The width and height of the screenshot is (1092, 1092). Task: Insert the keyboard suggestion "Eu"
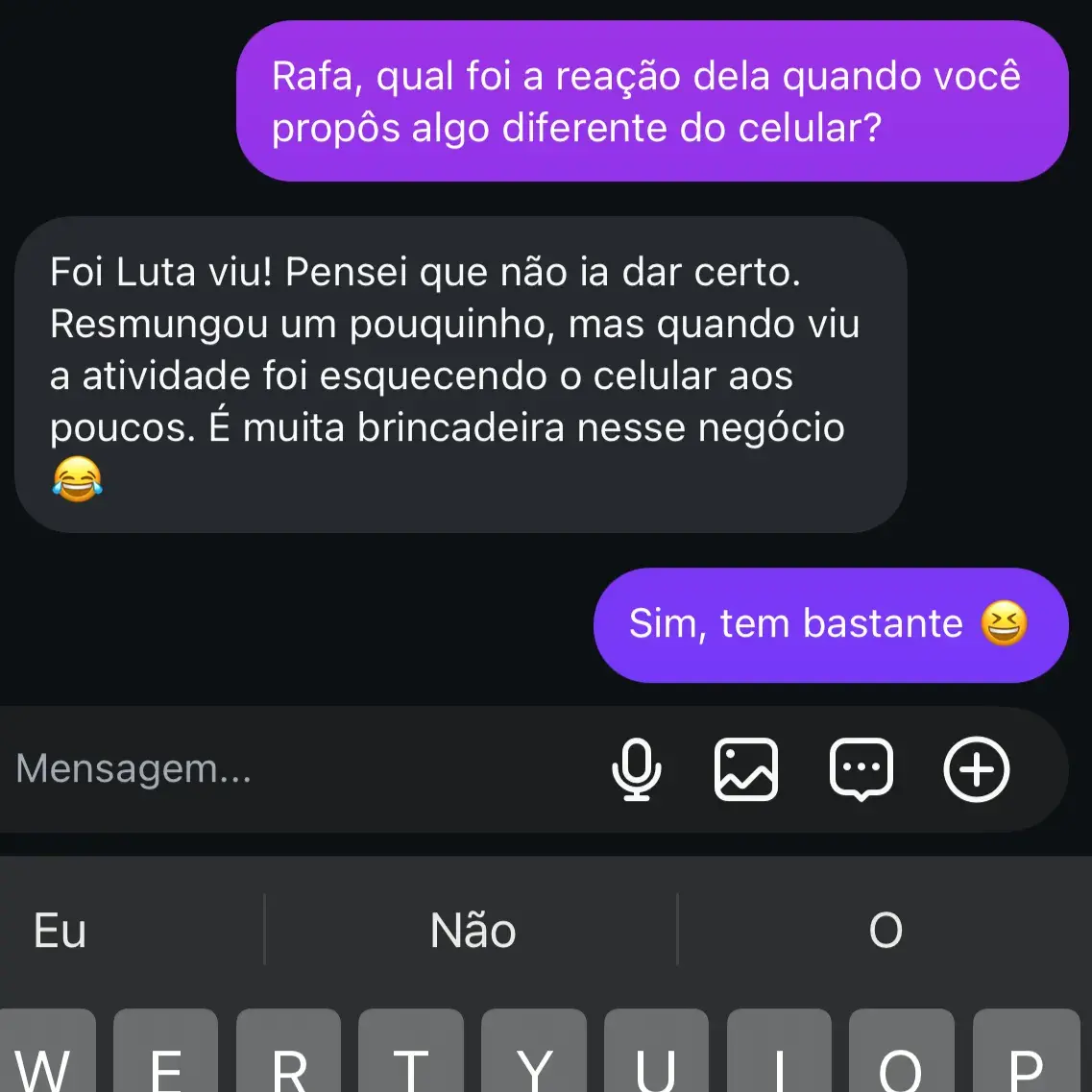coord(60,930)
